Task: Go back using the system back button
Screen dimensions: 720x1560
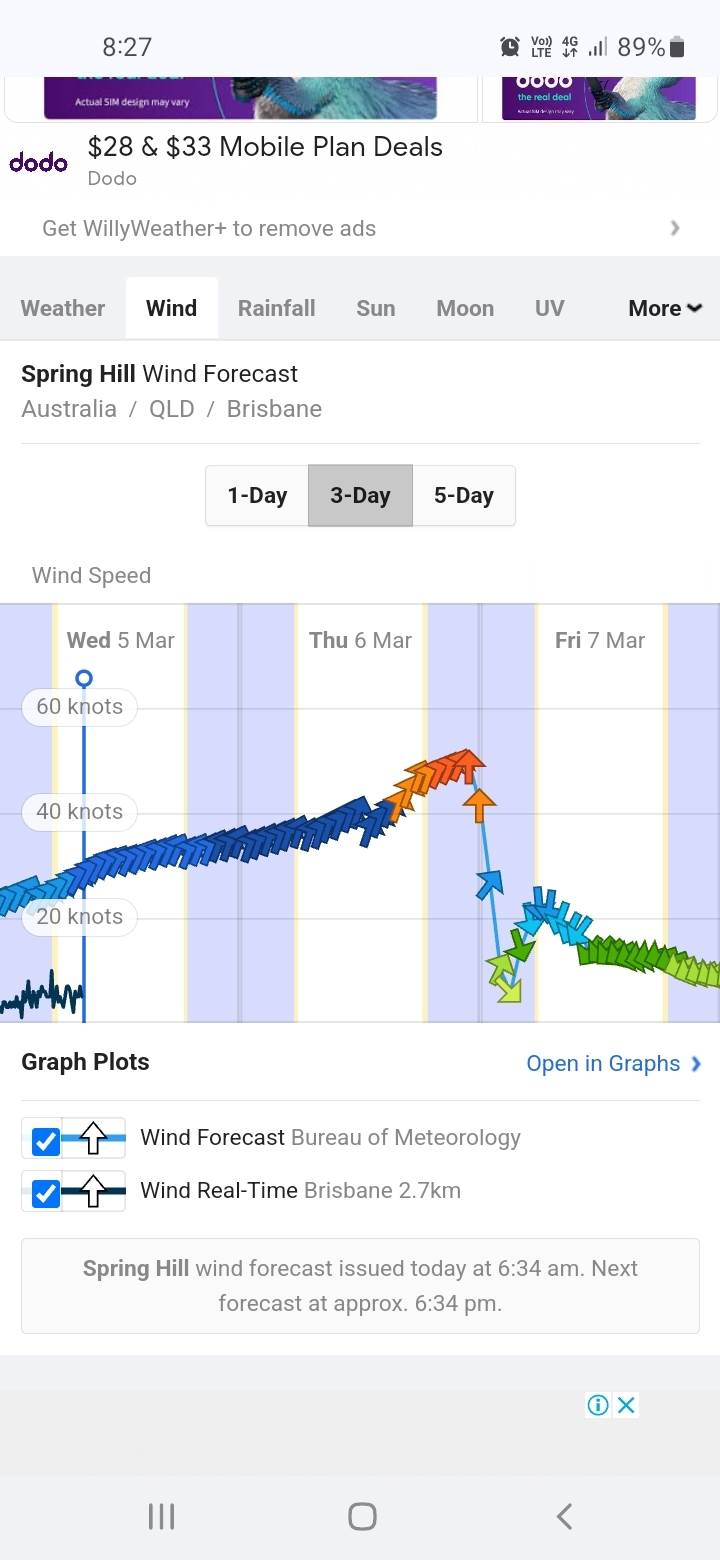Action: coord(564,1516)
